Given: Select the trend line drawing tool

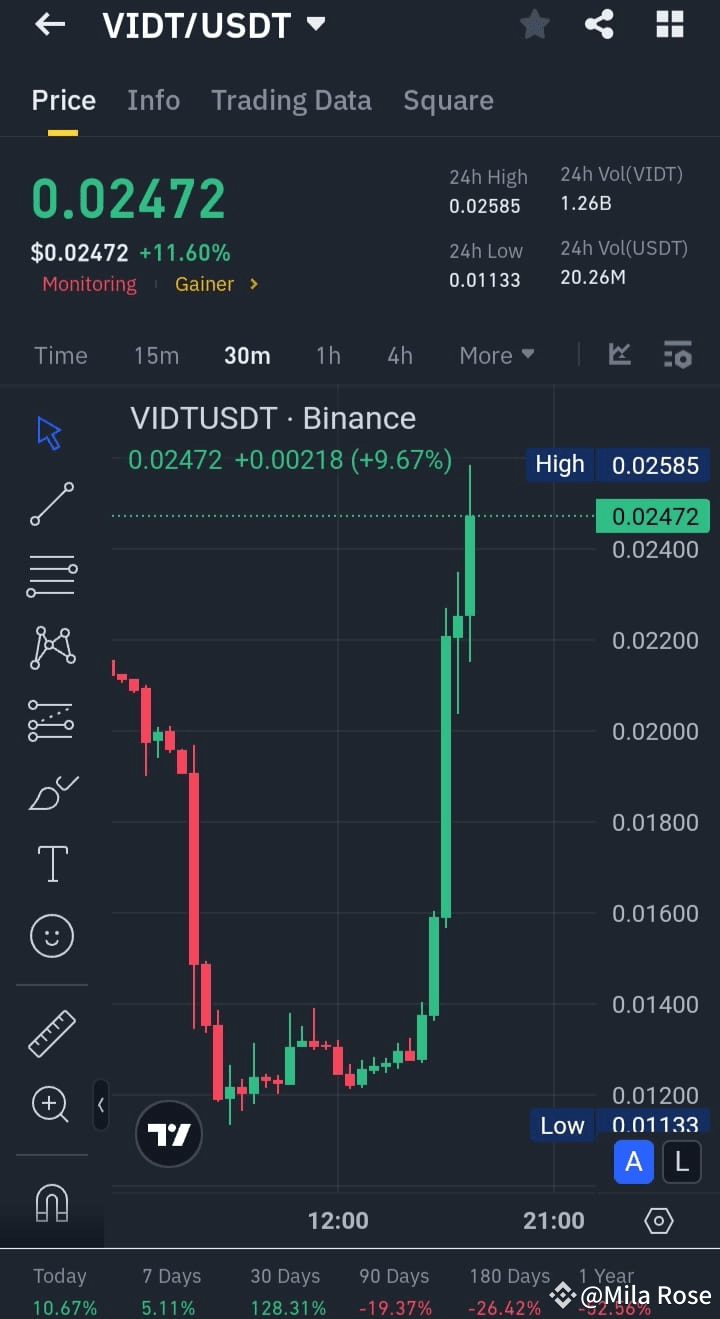Looking at the screenshot, I should pyautogui.click(x=51, y=505).
